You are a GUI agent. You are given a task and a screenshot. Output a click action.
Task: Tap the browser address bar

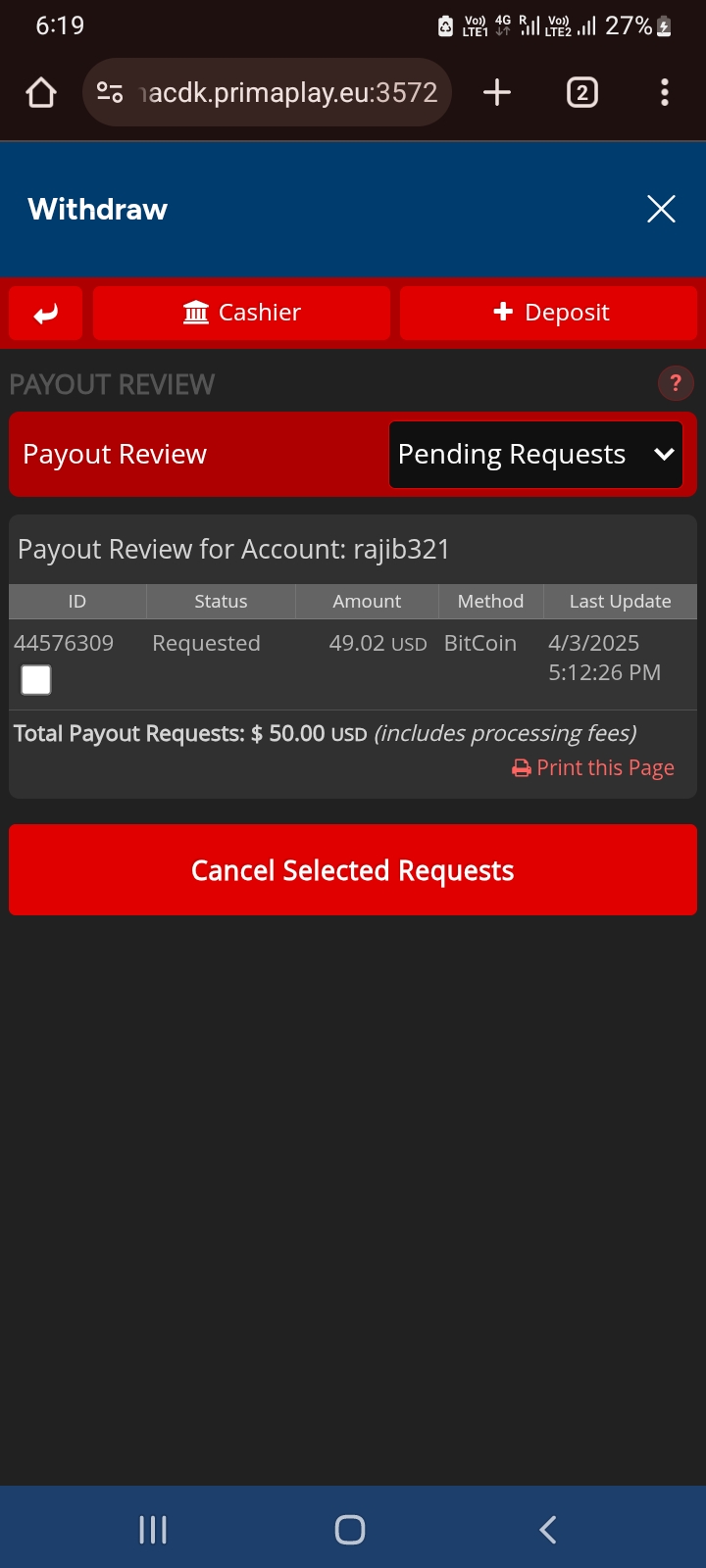[267, 93]
